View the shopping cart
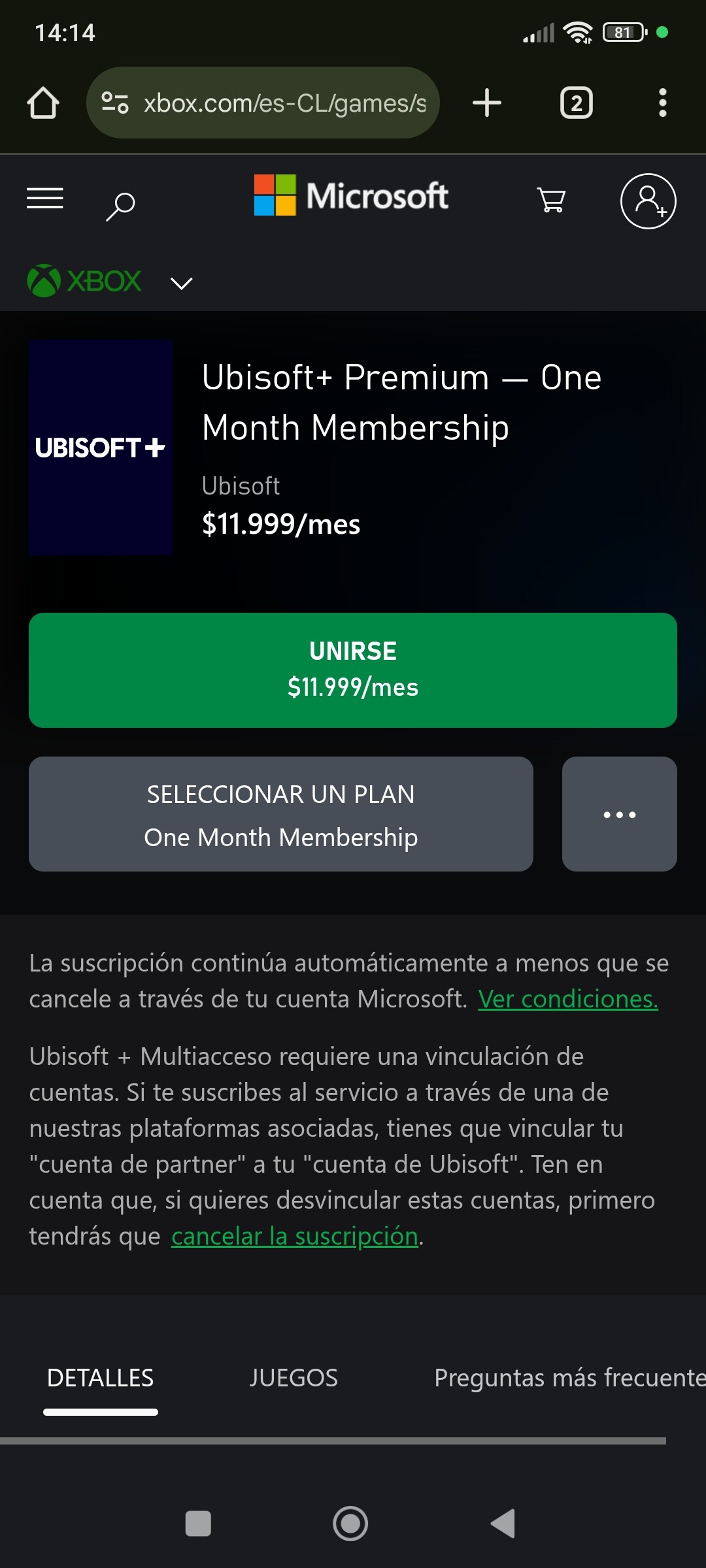 (x=551, y=200)
